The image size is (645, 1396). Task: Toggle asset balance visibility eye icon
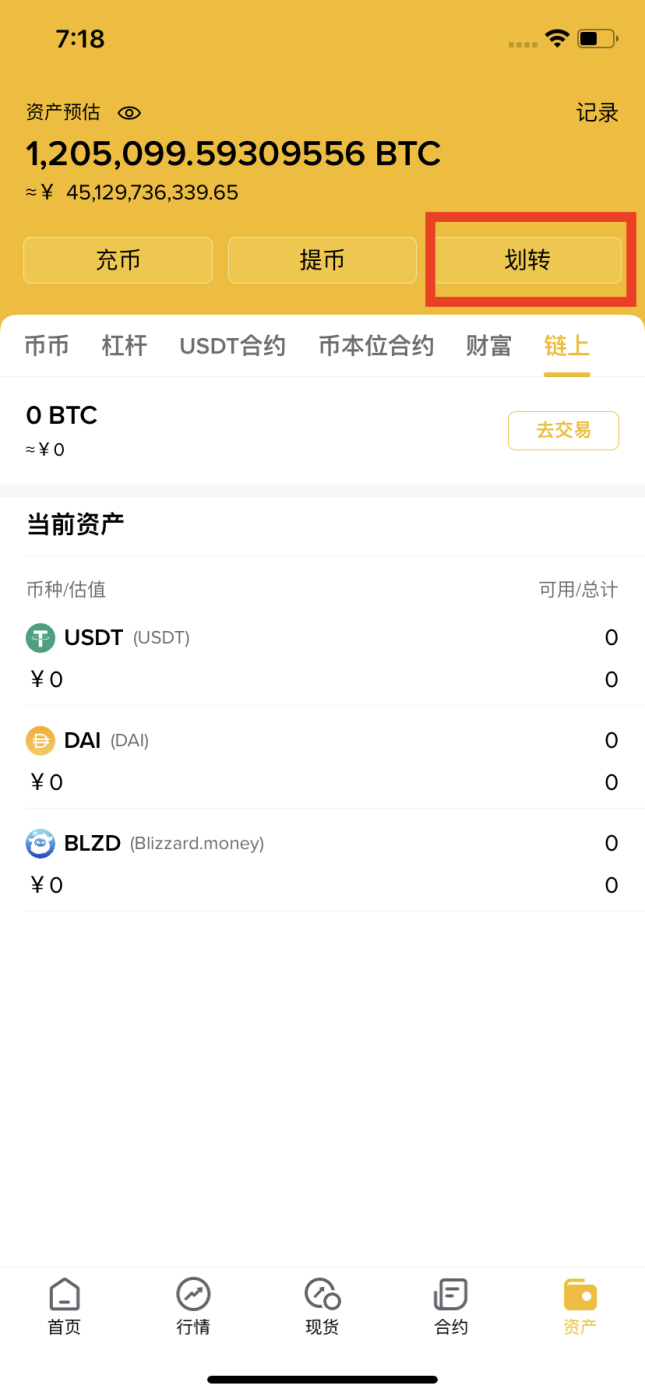130,113
